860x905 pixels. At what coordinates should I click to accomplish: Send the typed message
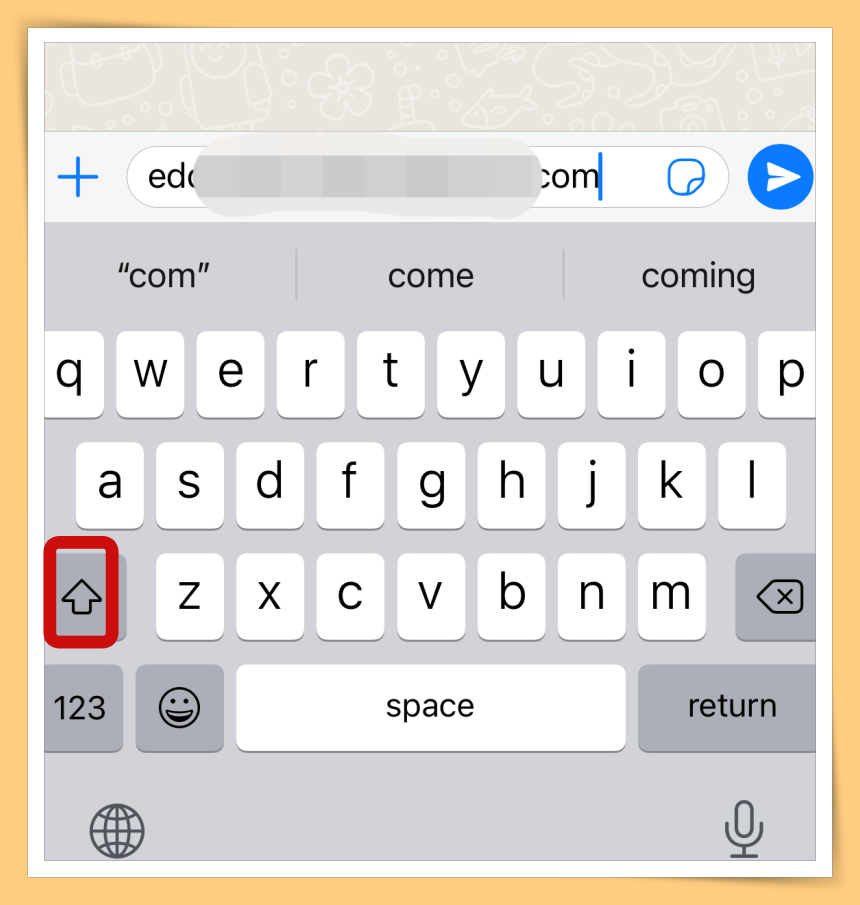click(781, 178)
